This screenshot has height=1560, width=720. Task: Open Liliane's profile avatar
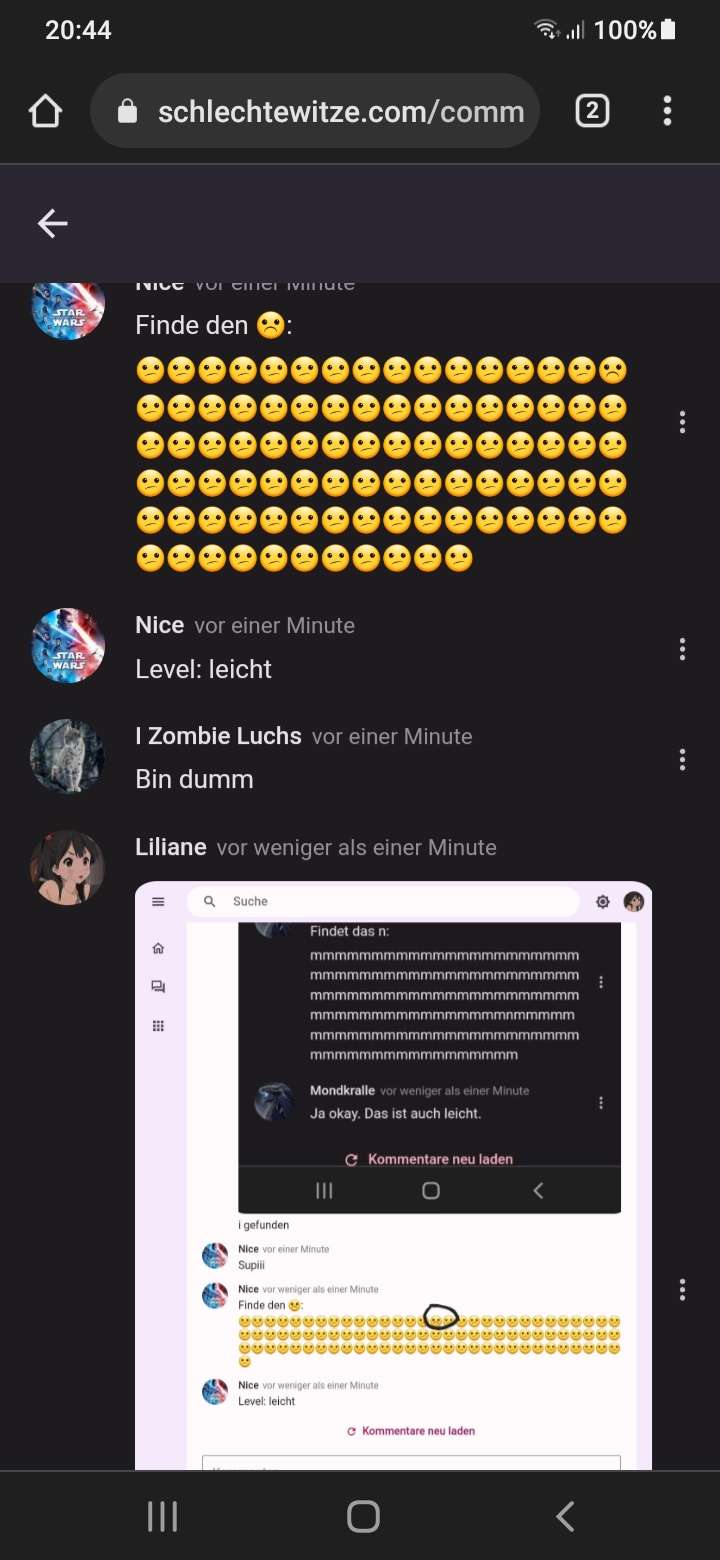click(x=67, y=867)
